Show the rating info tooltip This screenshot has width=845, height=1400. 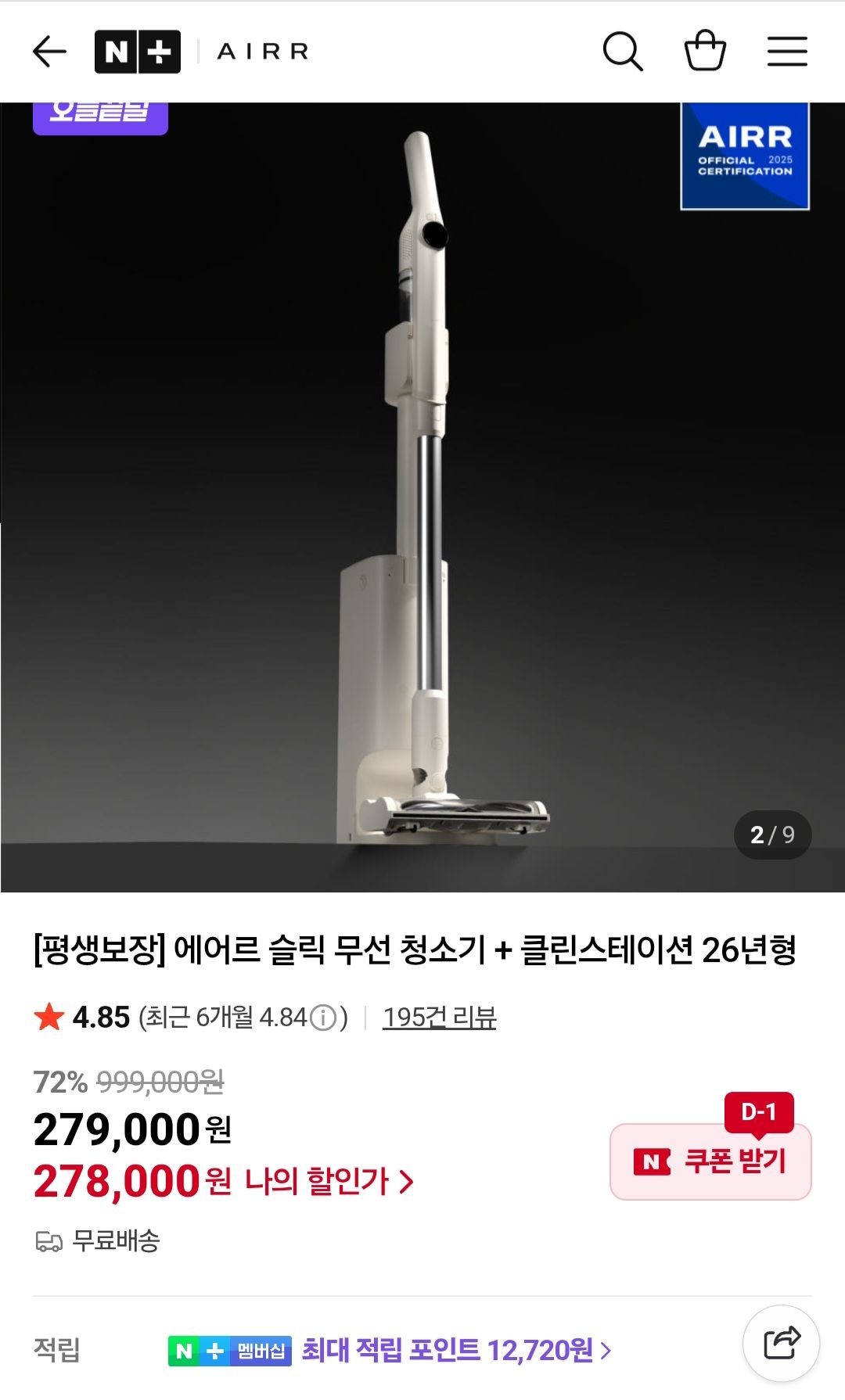click(323, 1018)
